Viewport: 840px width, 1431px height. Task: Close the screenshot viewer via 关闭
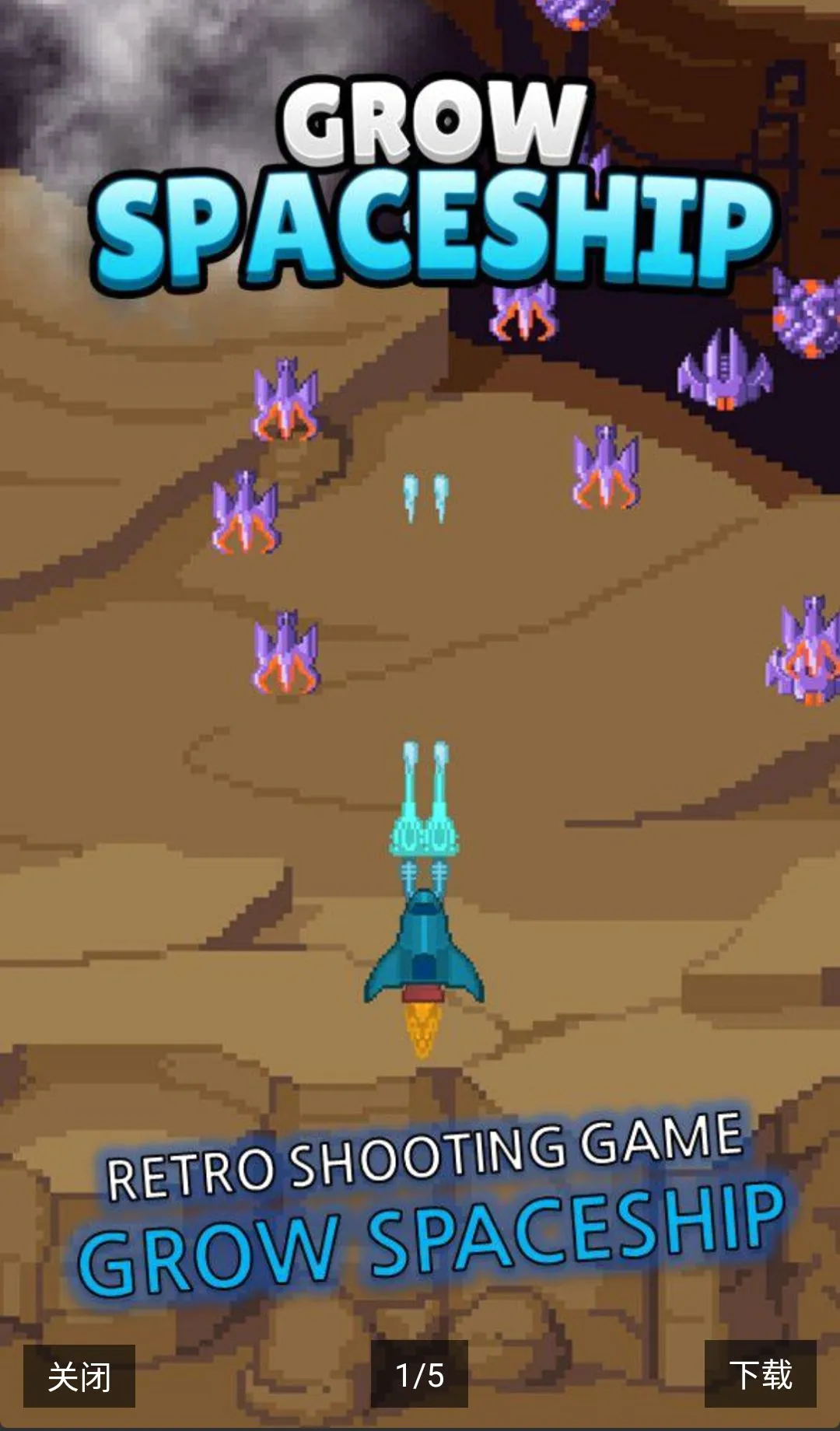(79, 1376)
